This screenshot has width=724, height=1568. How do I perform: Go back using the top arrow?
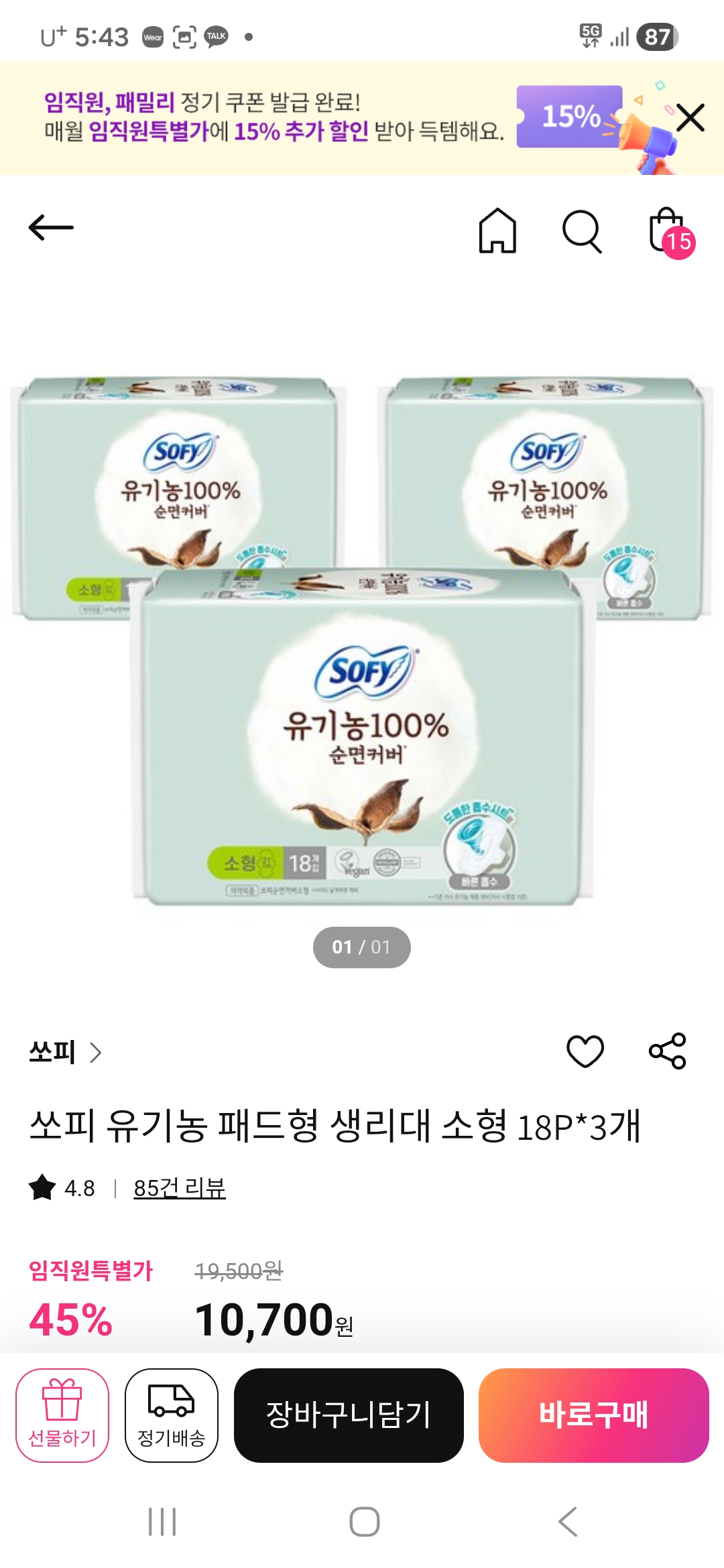(x=51, y=228)
